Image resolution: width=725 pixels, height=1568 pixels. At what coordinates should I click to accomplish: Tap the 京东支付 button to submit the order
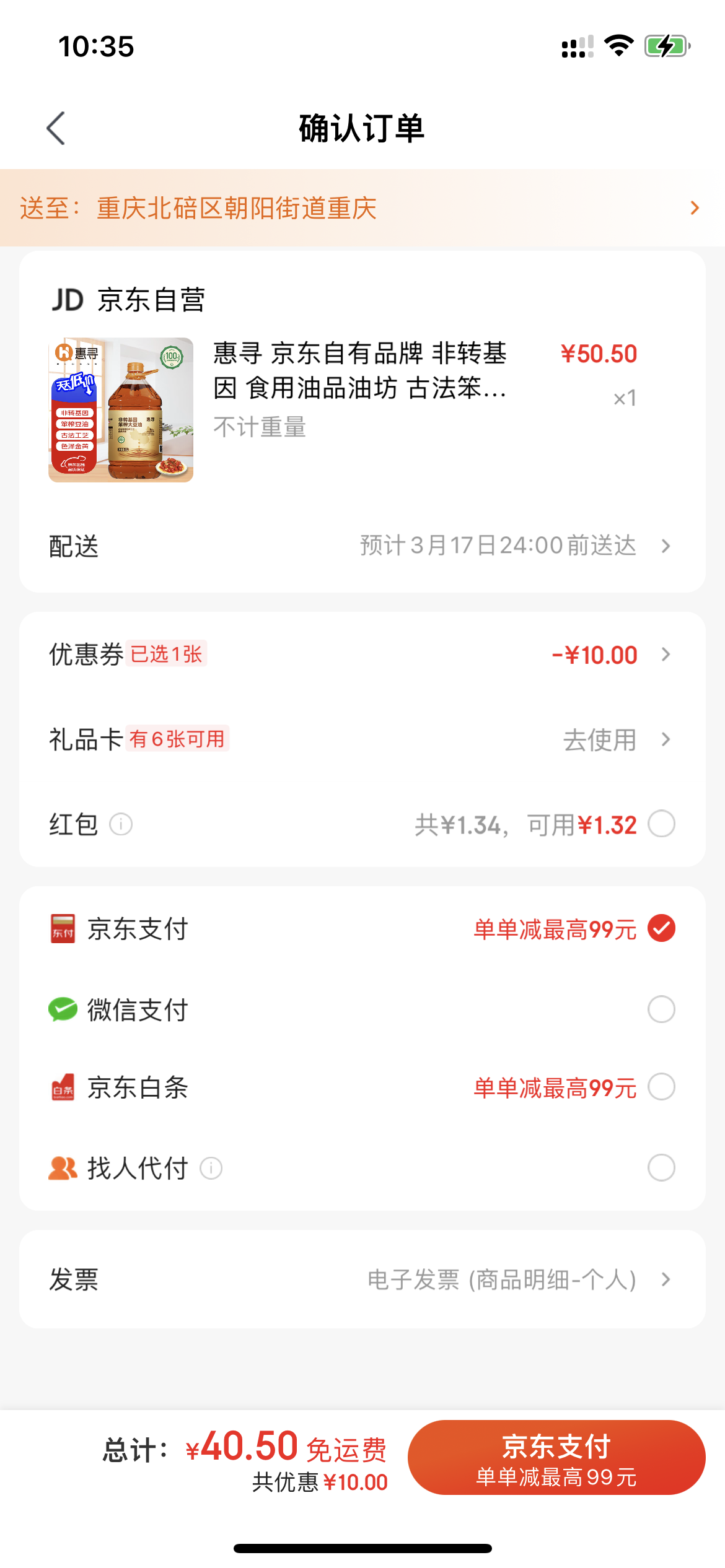tap(556, 1458)
